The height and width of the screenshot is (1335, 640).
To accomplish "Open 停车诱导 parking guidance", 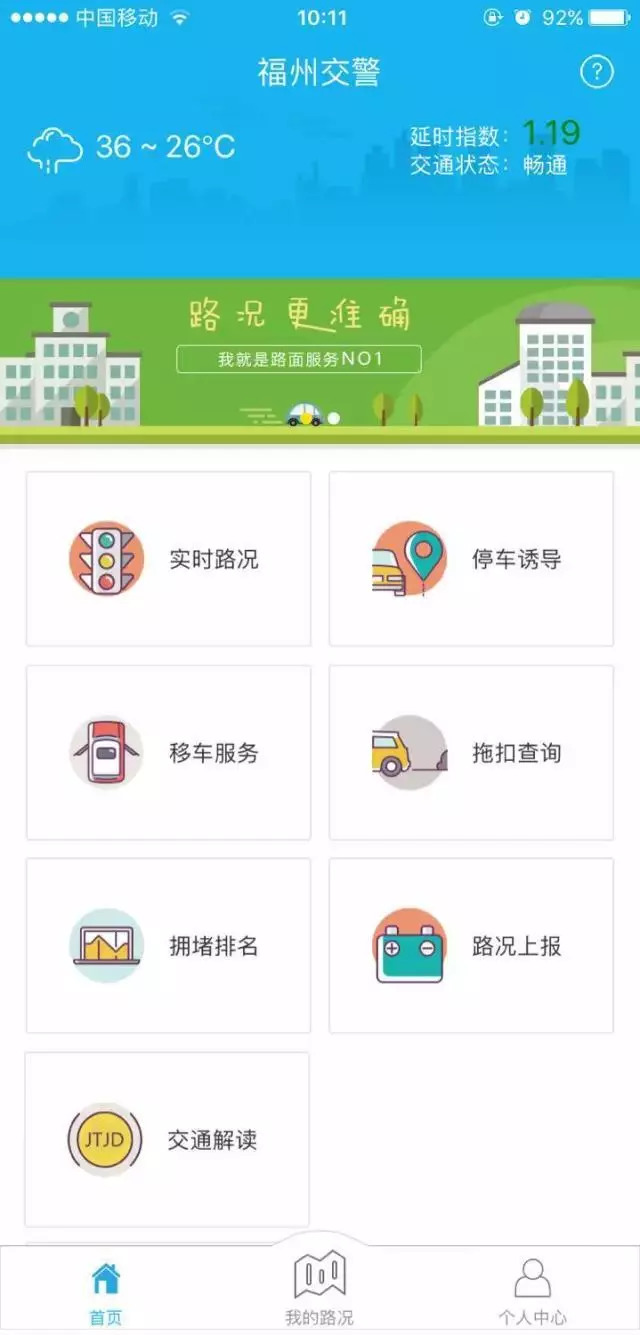I will coord(471,559).
